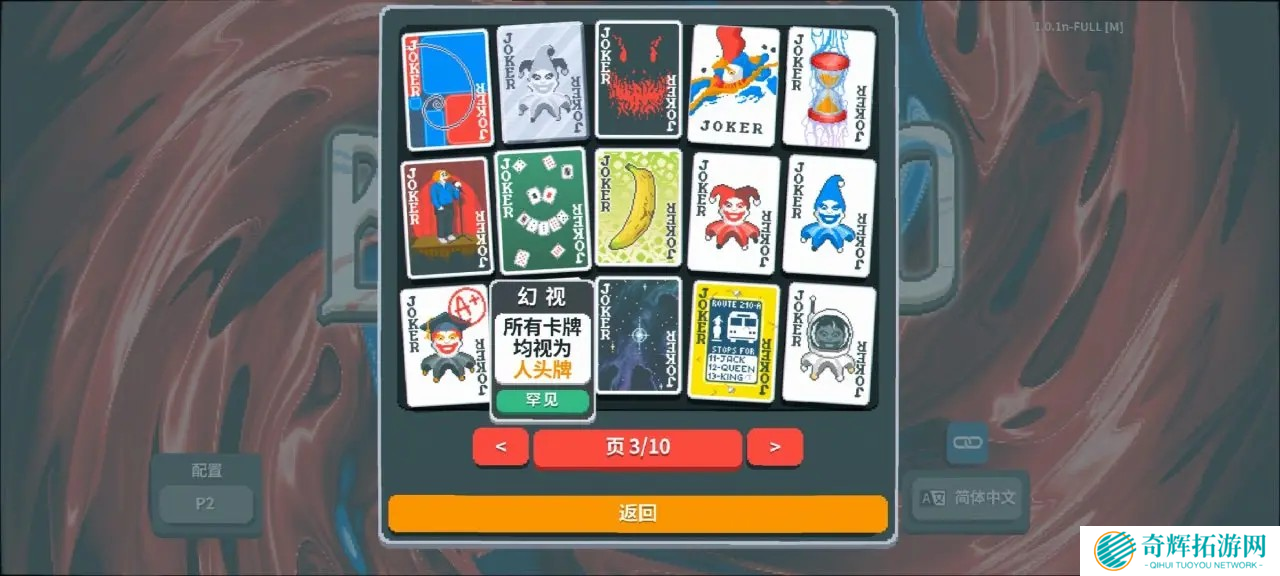Select the stage performer joker card

pyautogui.click(x=445, y=215)
